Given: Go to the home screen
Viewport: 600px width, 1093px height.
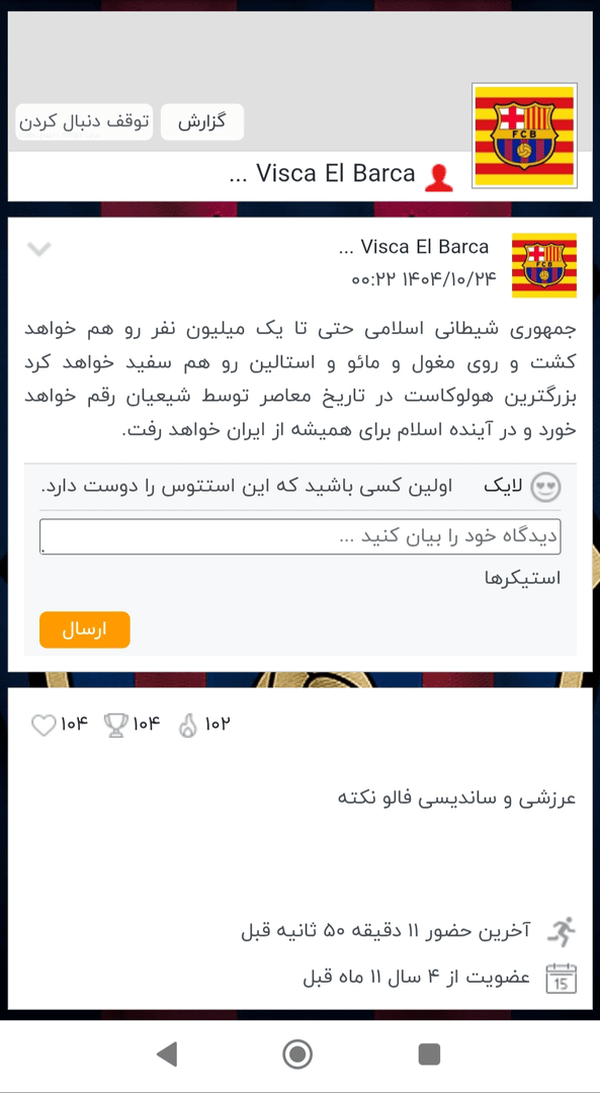Looking at the screenshot, I should (298, 1054).
